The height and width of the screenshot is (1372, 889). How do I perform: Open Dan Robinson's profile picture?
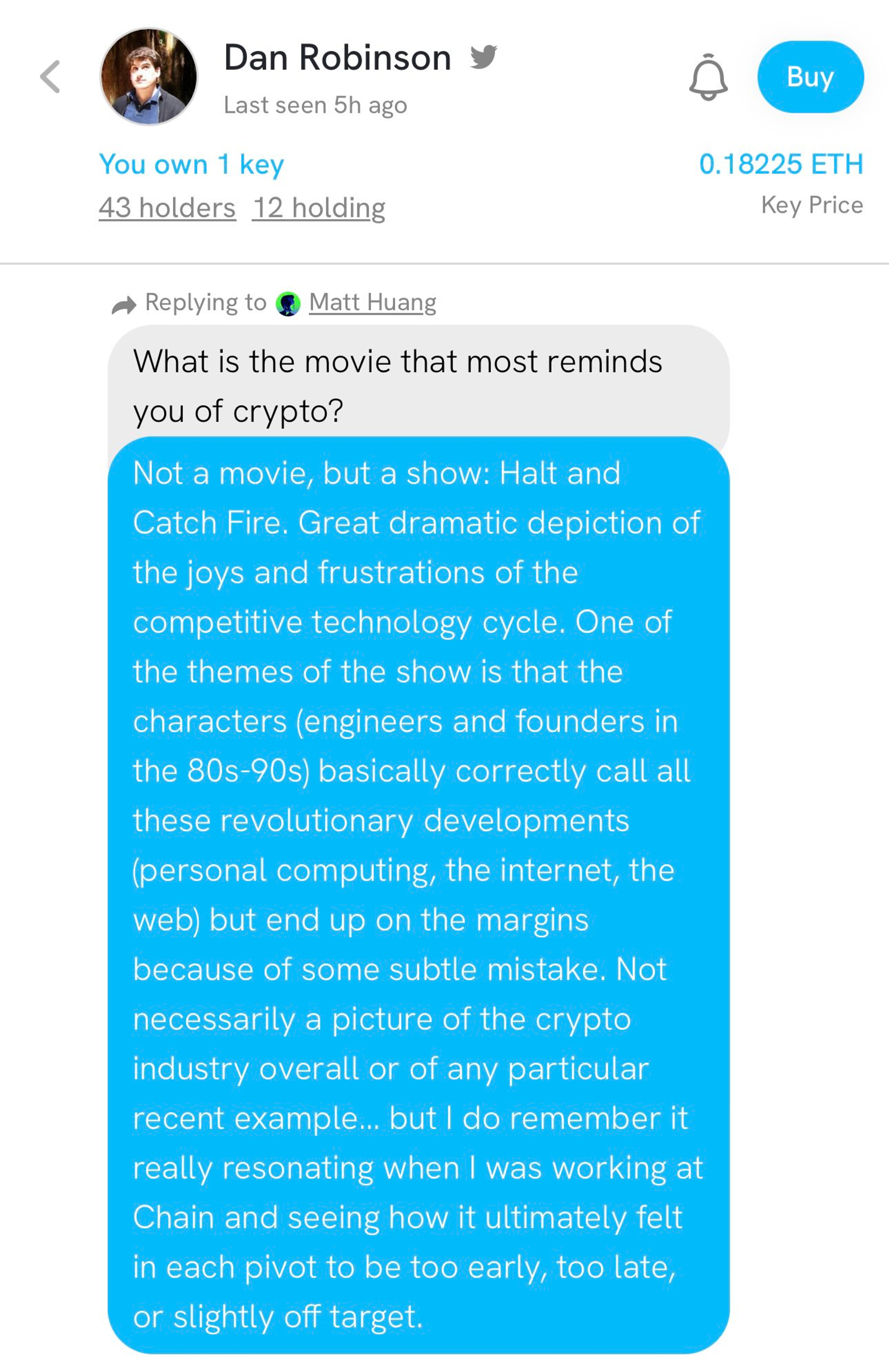(149, 77)
